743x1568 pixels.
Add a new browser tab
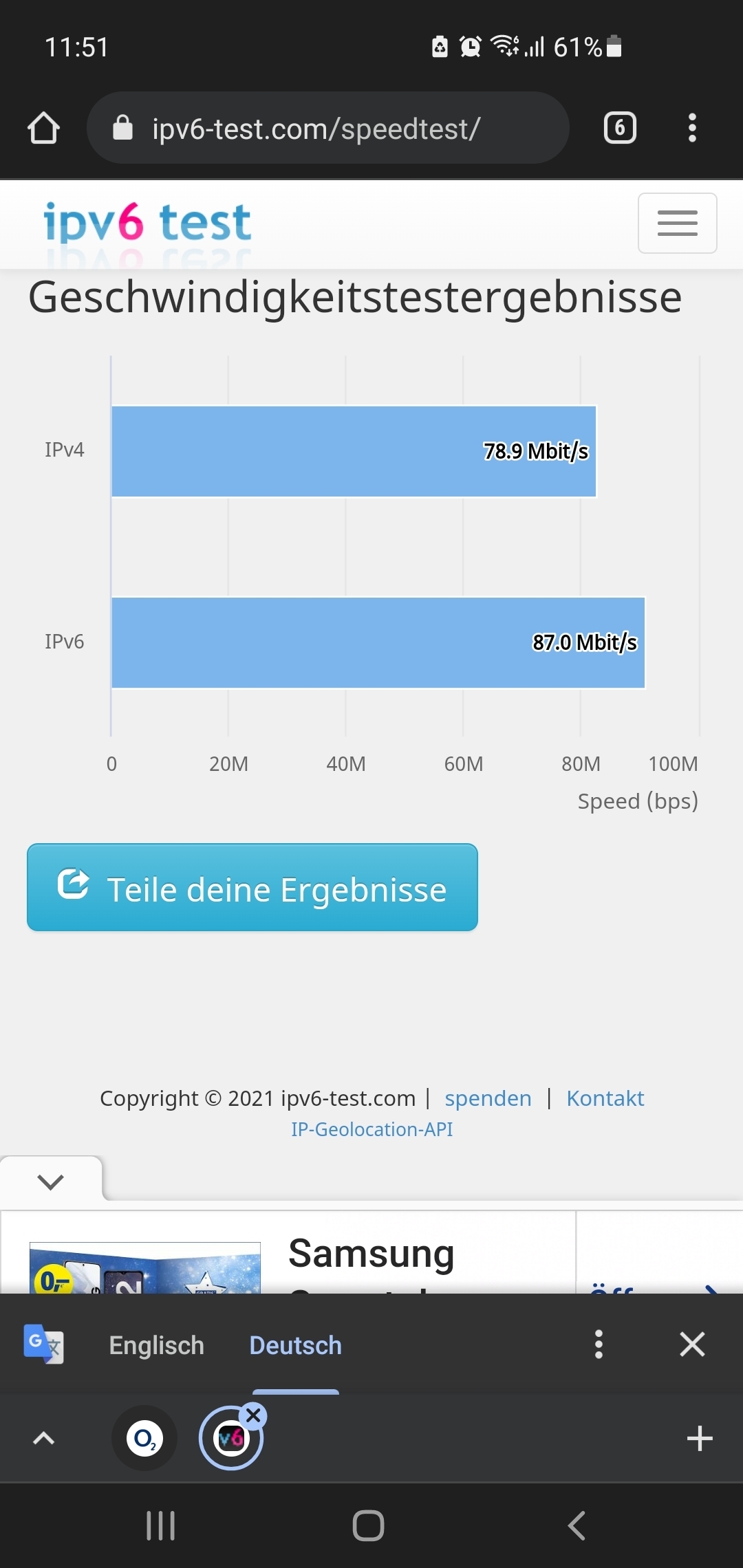(x=700, y=1438)
